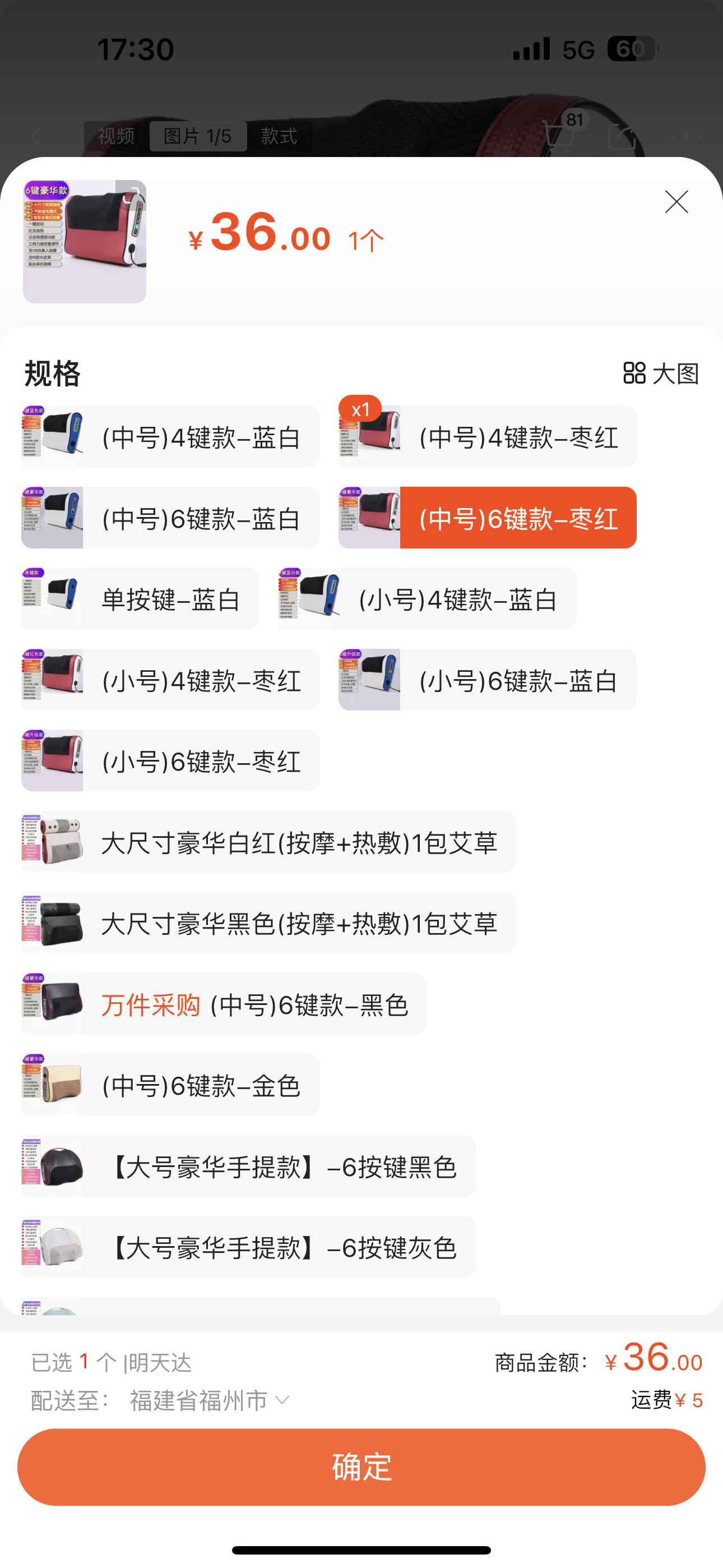The width and height of the screenshot is (723, 1568).
Task: Confirm selection with 确定 button
Action: point(361,1467)
